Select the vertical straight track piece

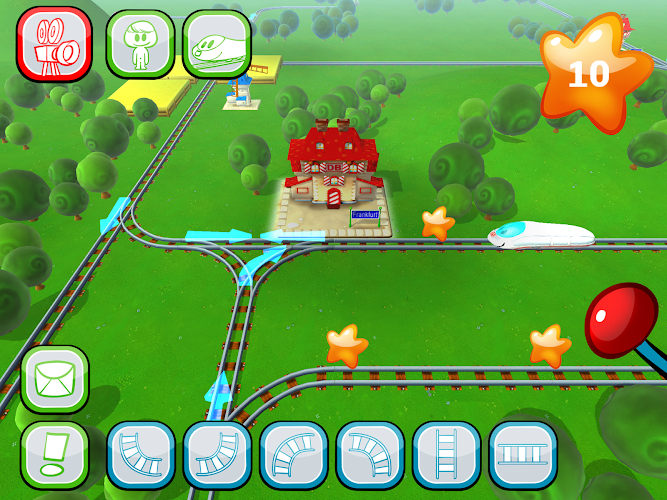[447, 456]
